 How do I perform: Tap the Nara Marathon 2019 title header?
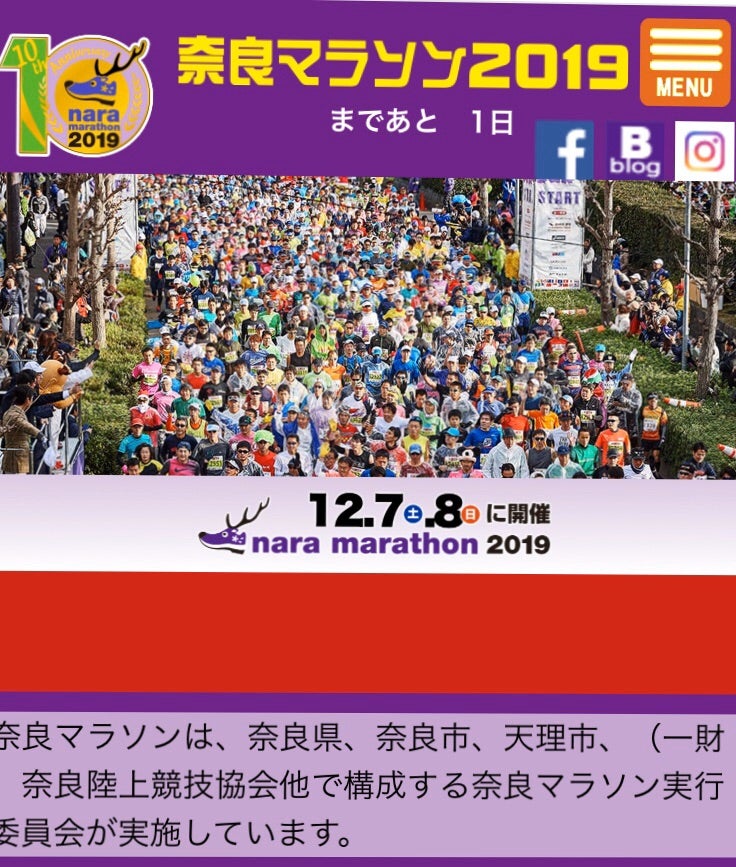(402, 66)
